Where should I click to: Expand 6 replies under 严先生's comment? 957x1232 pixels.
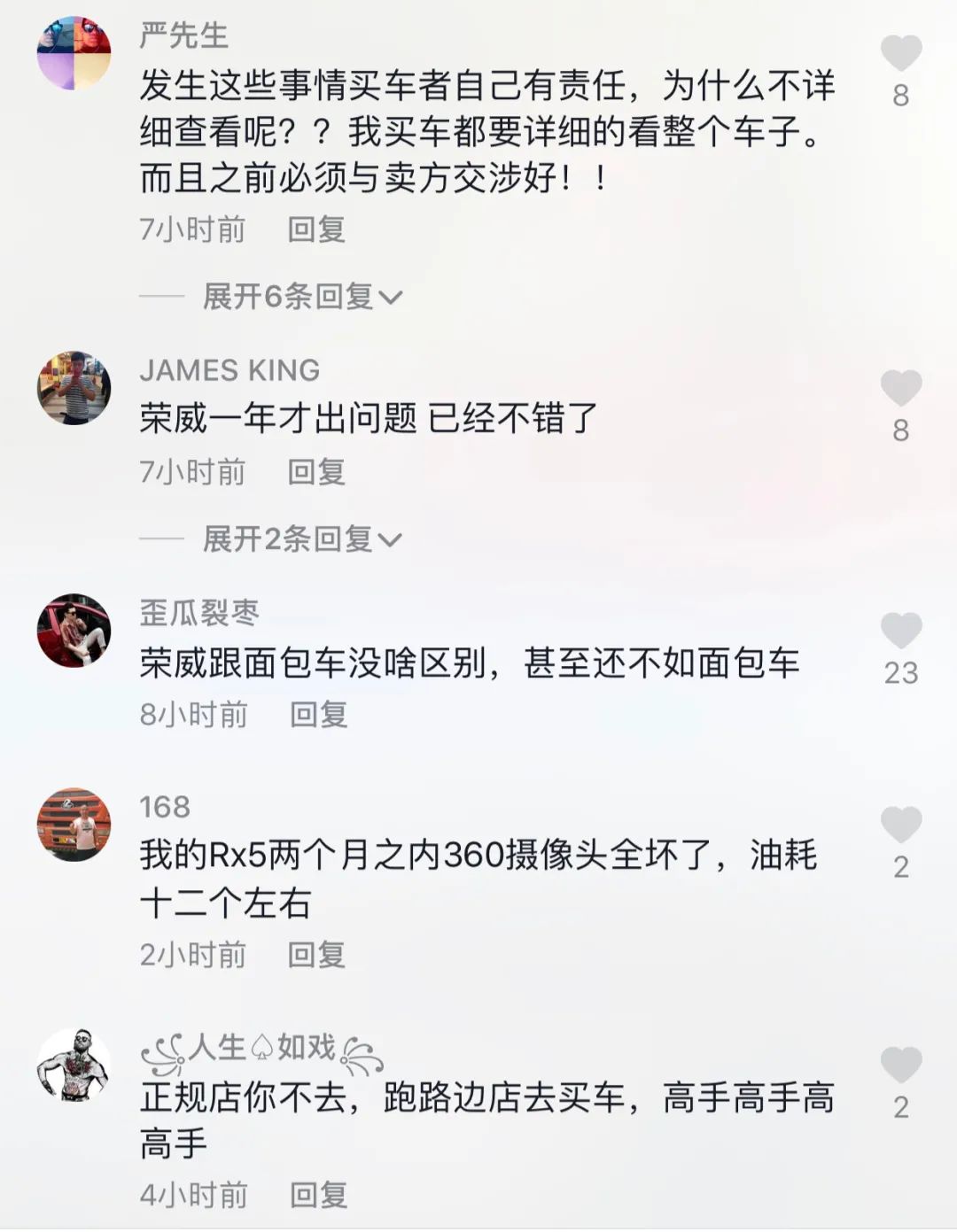(x=301, y=297)
